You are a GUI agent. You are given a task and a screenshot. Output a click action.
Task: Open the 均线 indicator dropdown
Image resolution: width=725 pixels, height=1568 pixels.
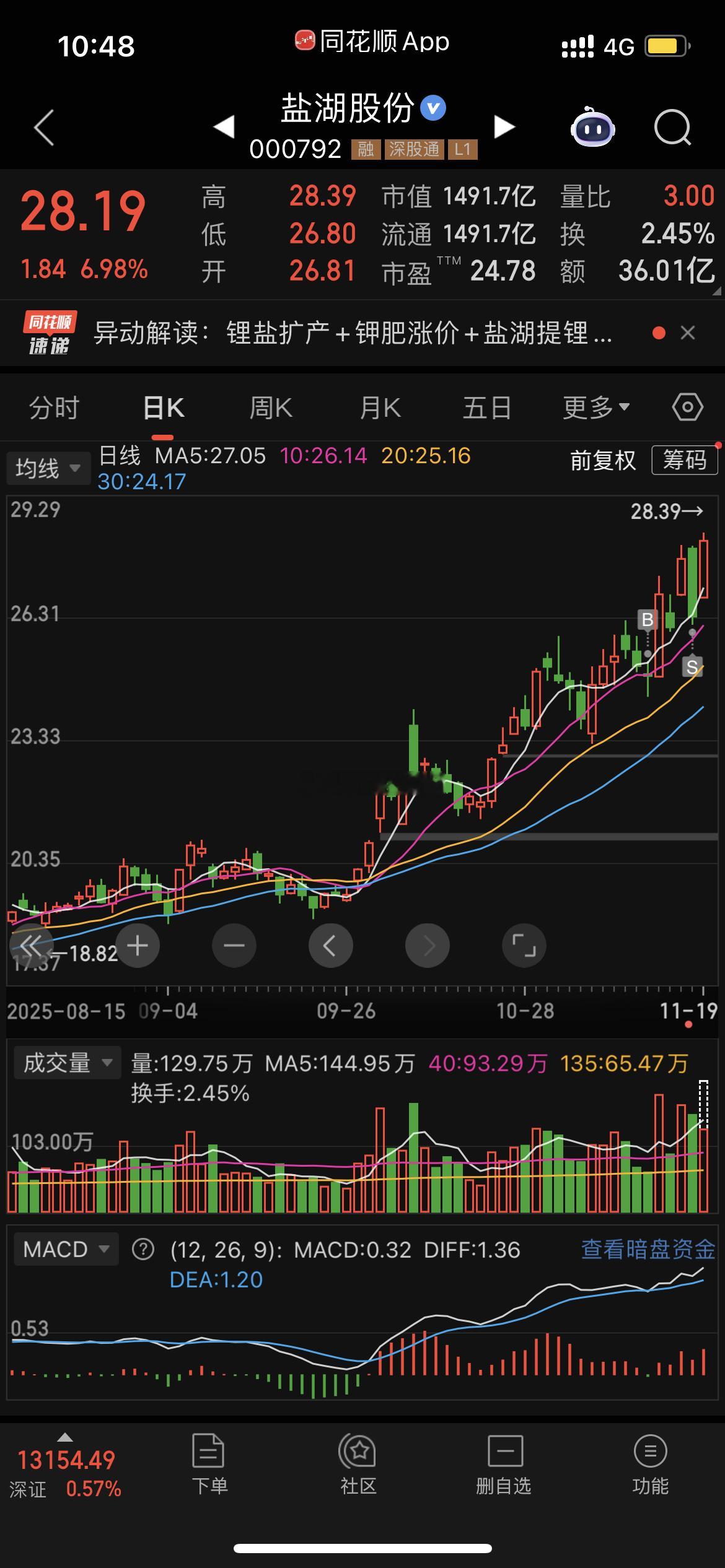(48, 468)
